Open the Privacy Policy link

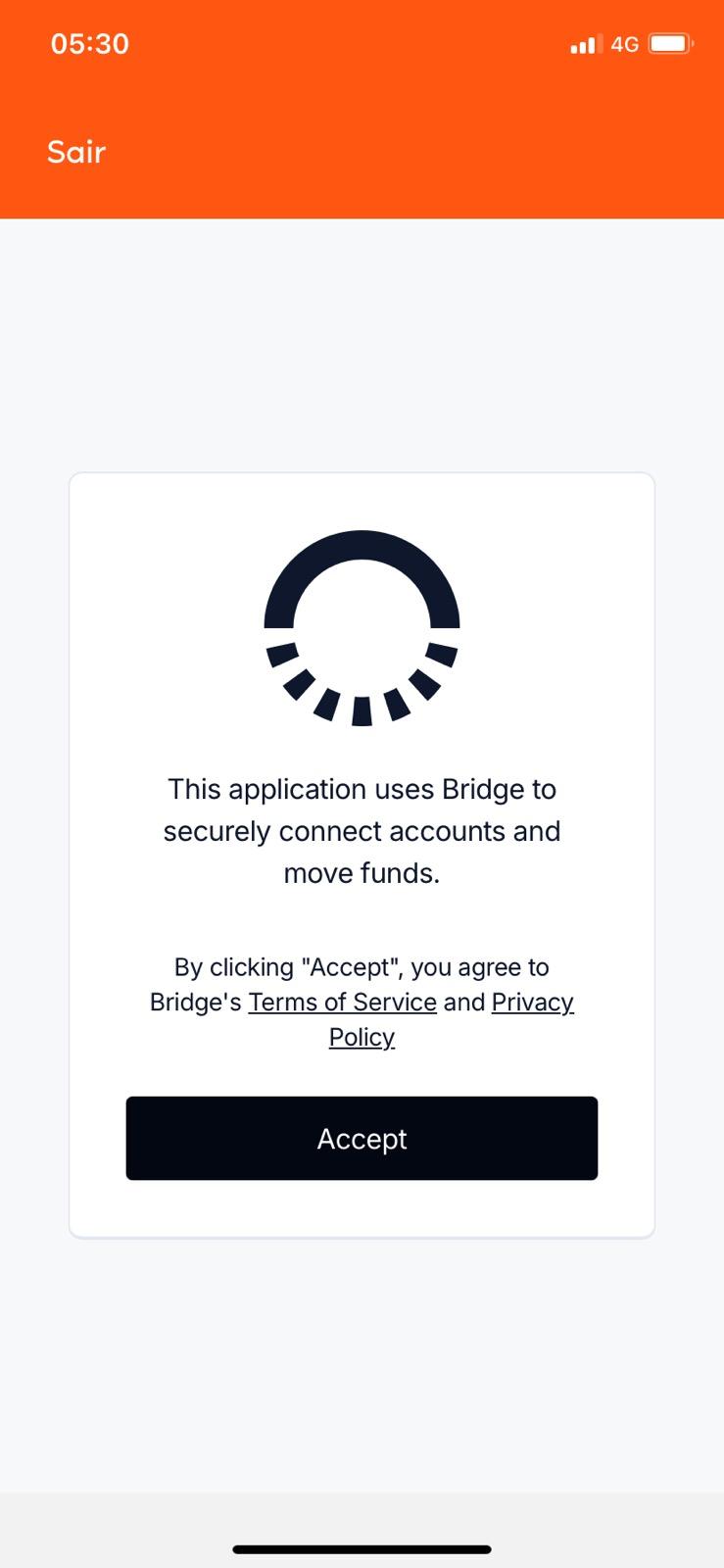coord(532,1002)
